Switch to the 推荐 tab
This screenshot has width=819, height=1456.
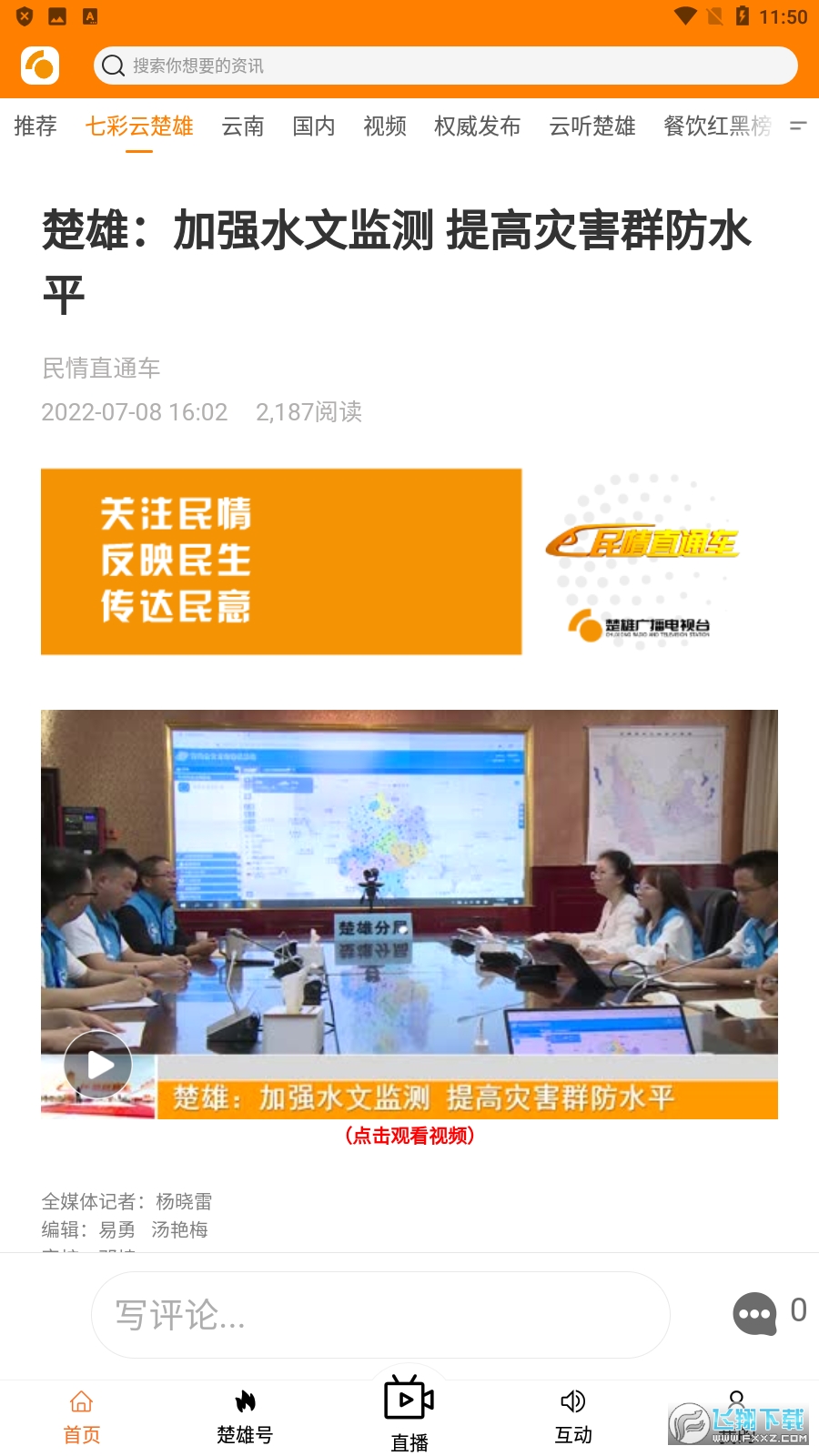pos(35,126)
